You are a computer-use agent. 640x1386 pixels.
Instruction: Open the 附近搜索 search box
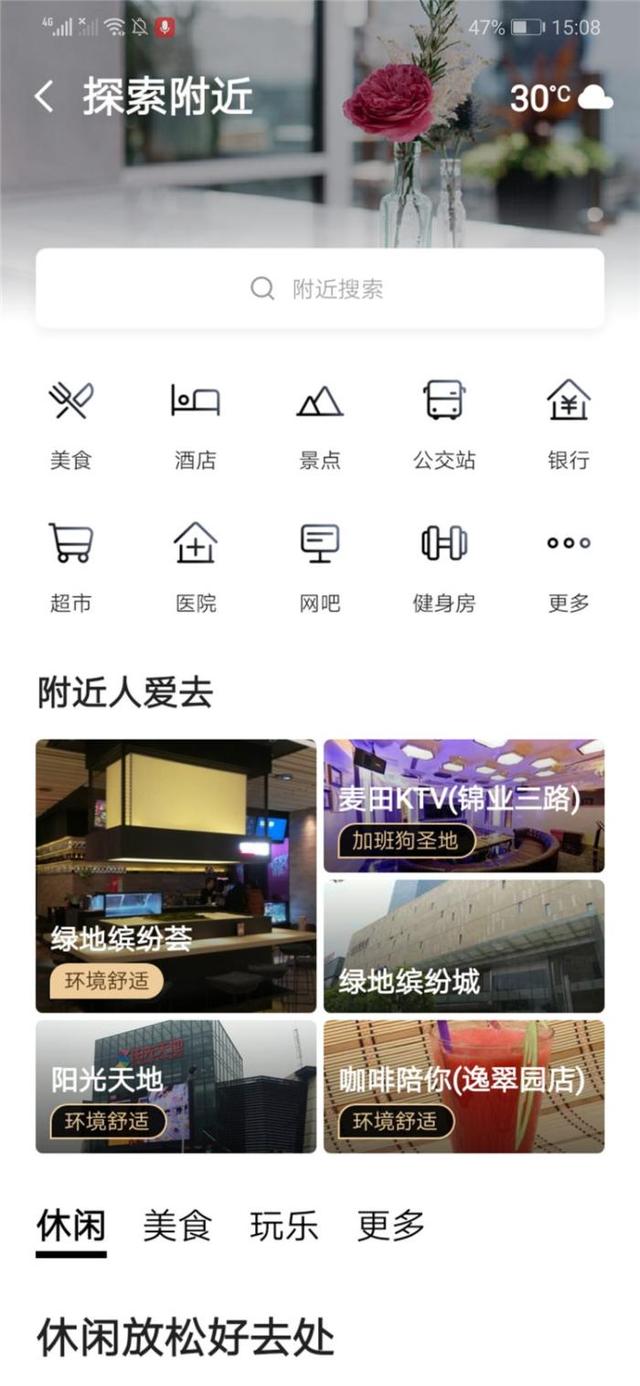click(x=320, y=289)
